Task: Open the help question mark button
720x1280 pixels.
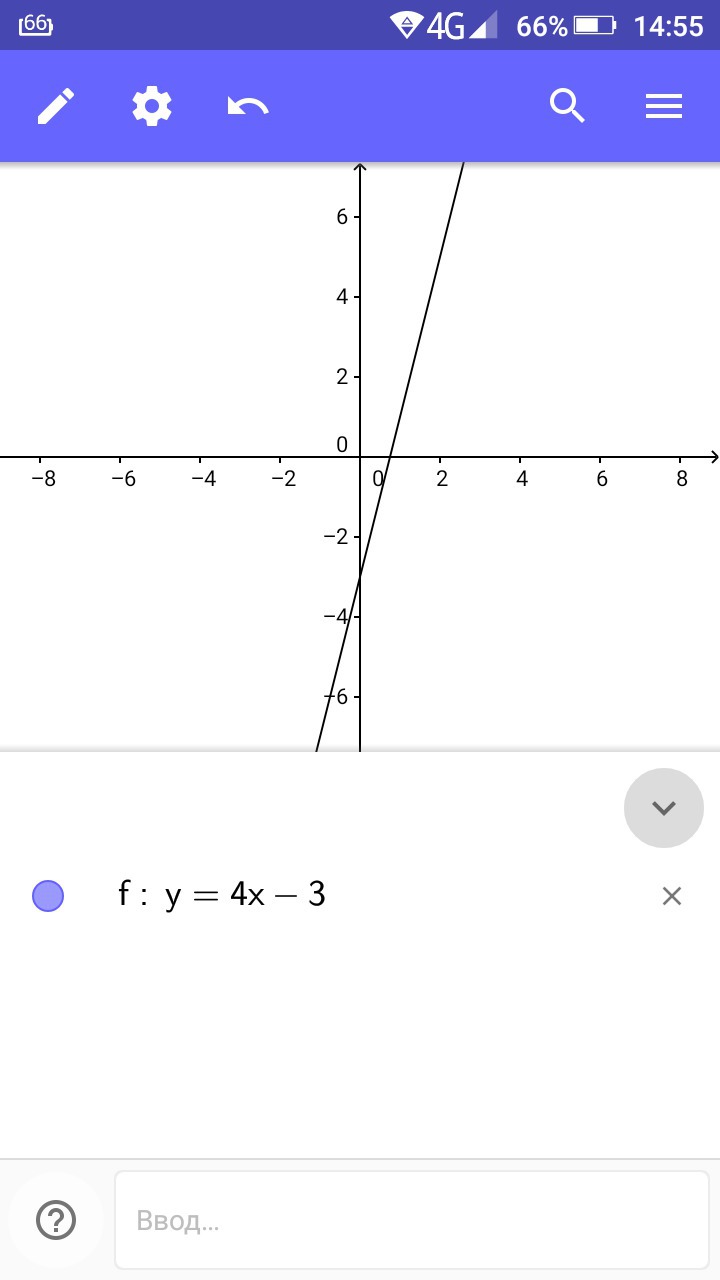Action: (x=56, y=1220)
